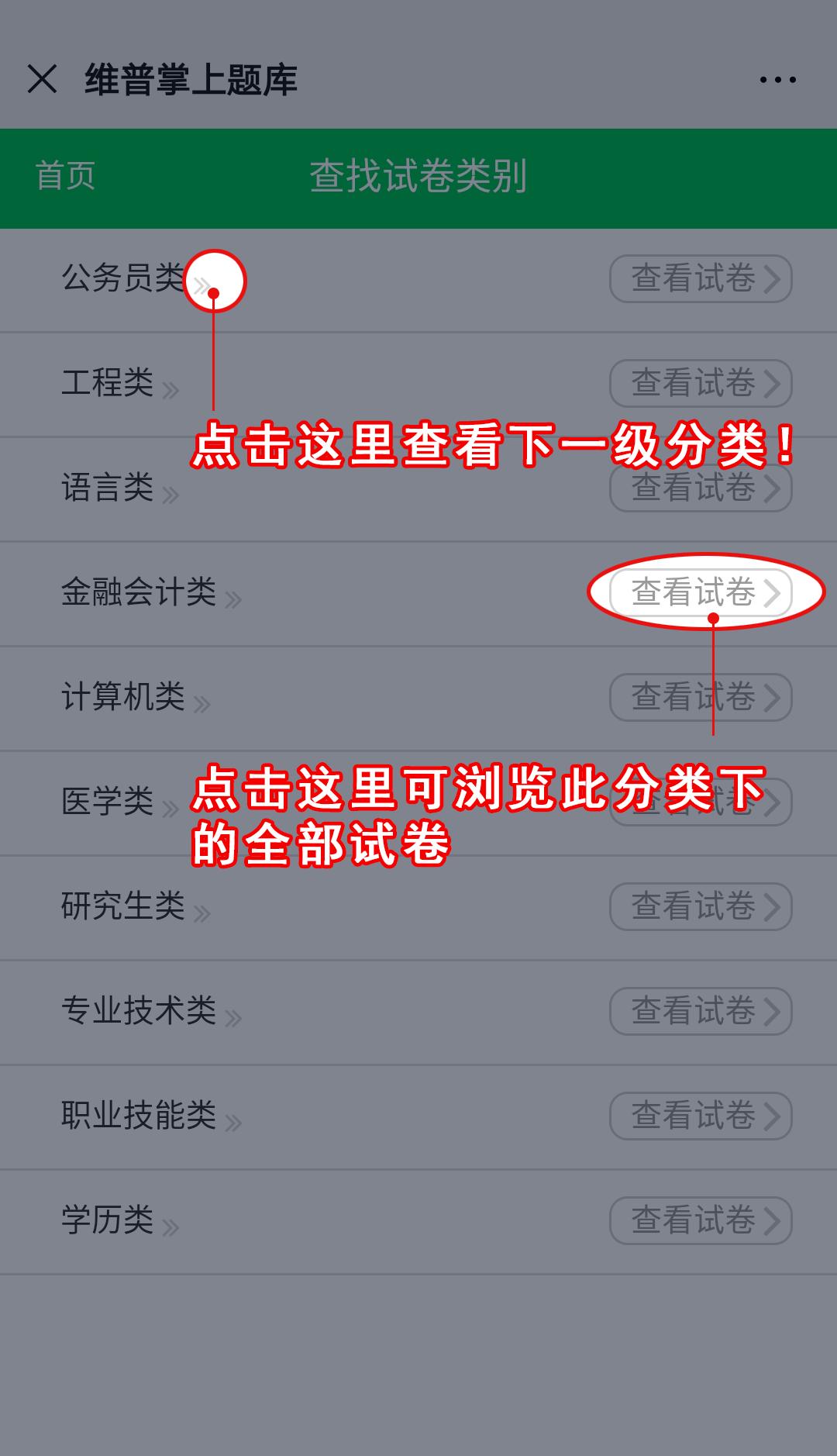The image size is (837, 1456).
Task: Tap 查看试卷 for 金融会计类
Action: coord(701,592)
